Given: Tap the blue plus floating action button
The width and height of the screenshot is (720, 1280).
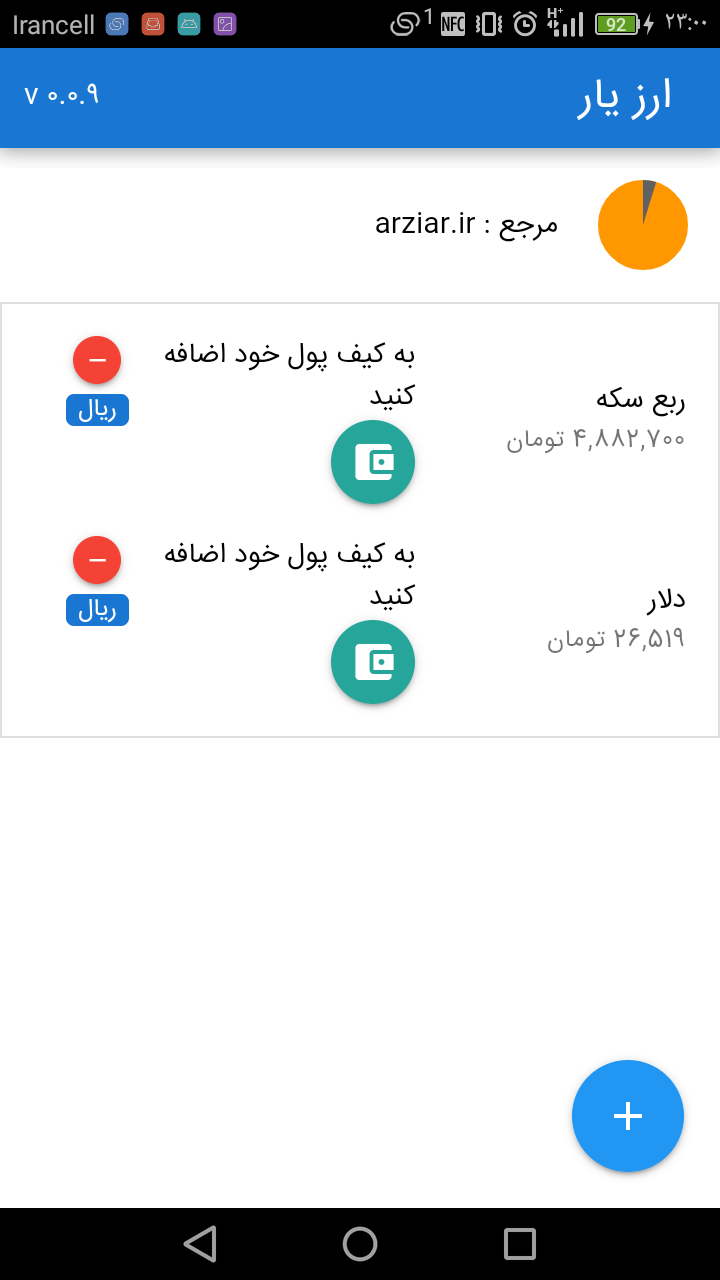Looking at the screenshot, I should coord(628,1115).
